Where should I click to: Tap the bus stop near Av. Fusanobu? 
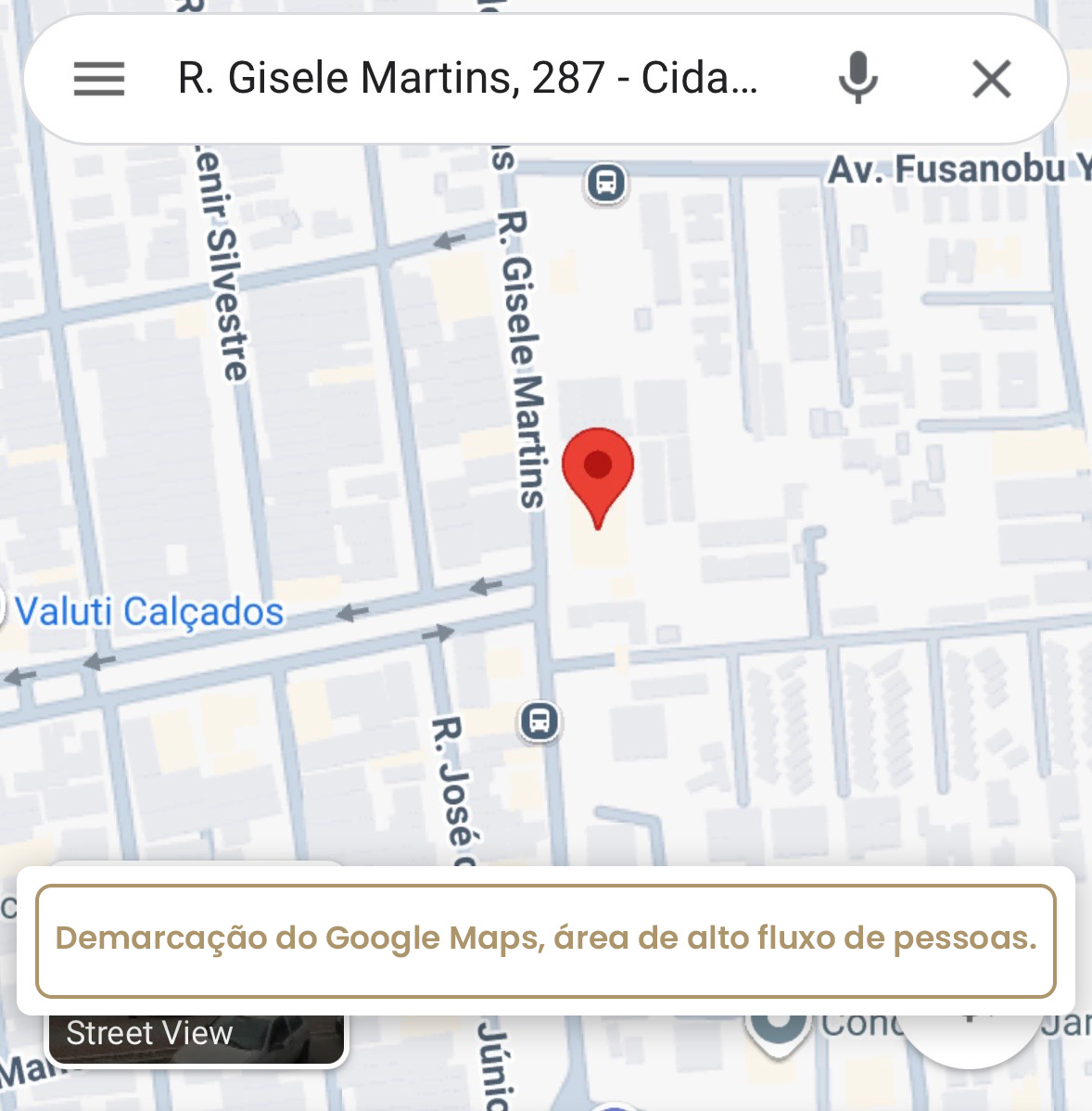[606, 183]
